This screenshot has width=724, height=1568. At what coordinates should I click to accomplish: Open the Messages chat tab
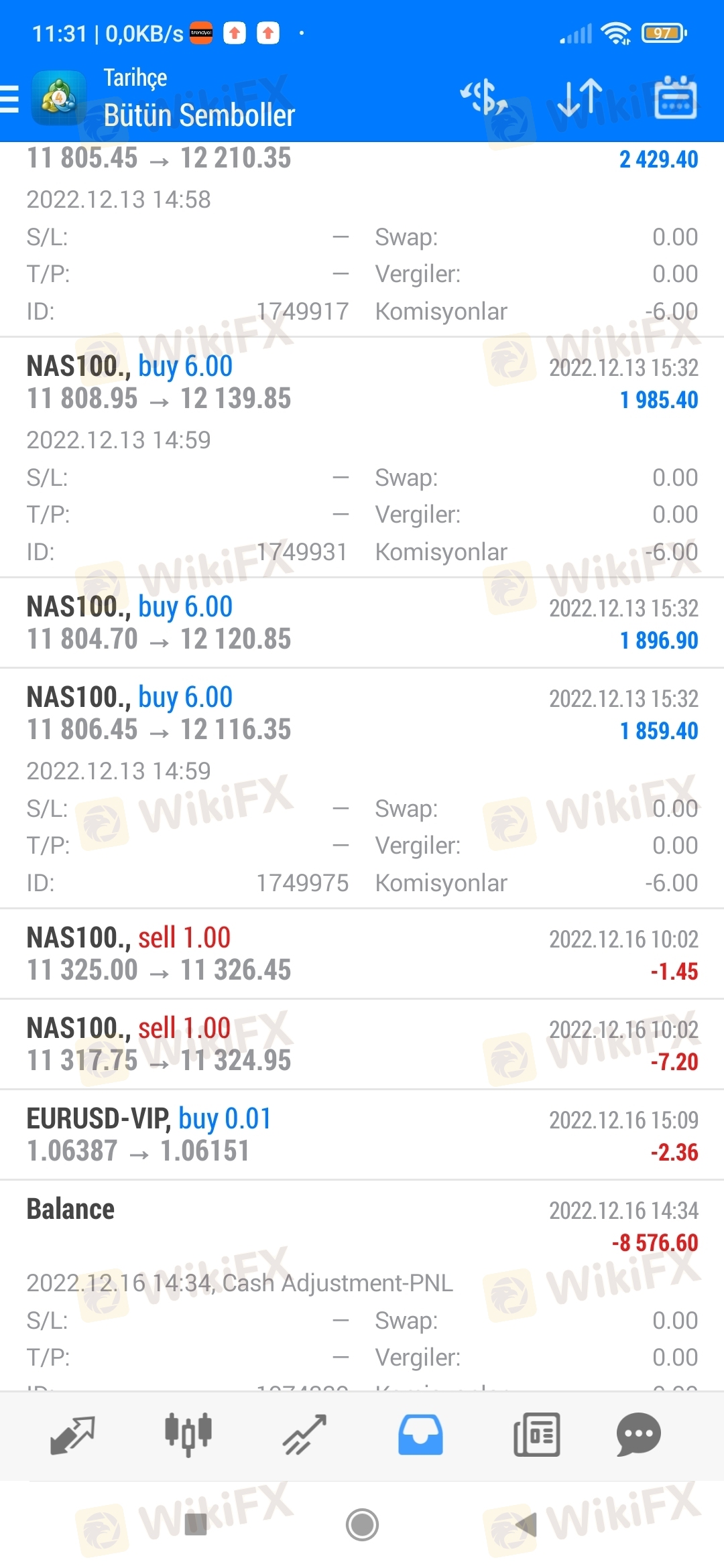(x=638, y=1435)
